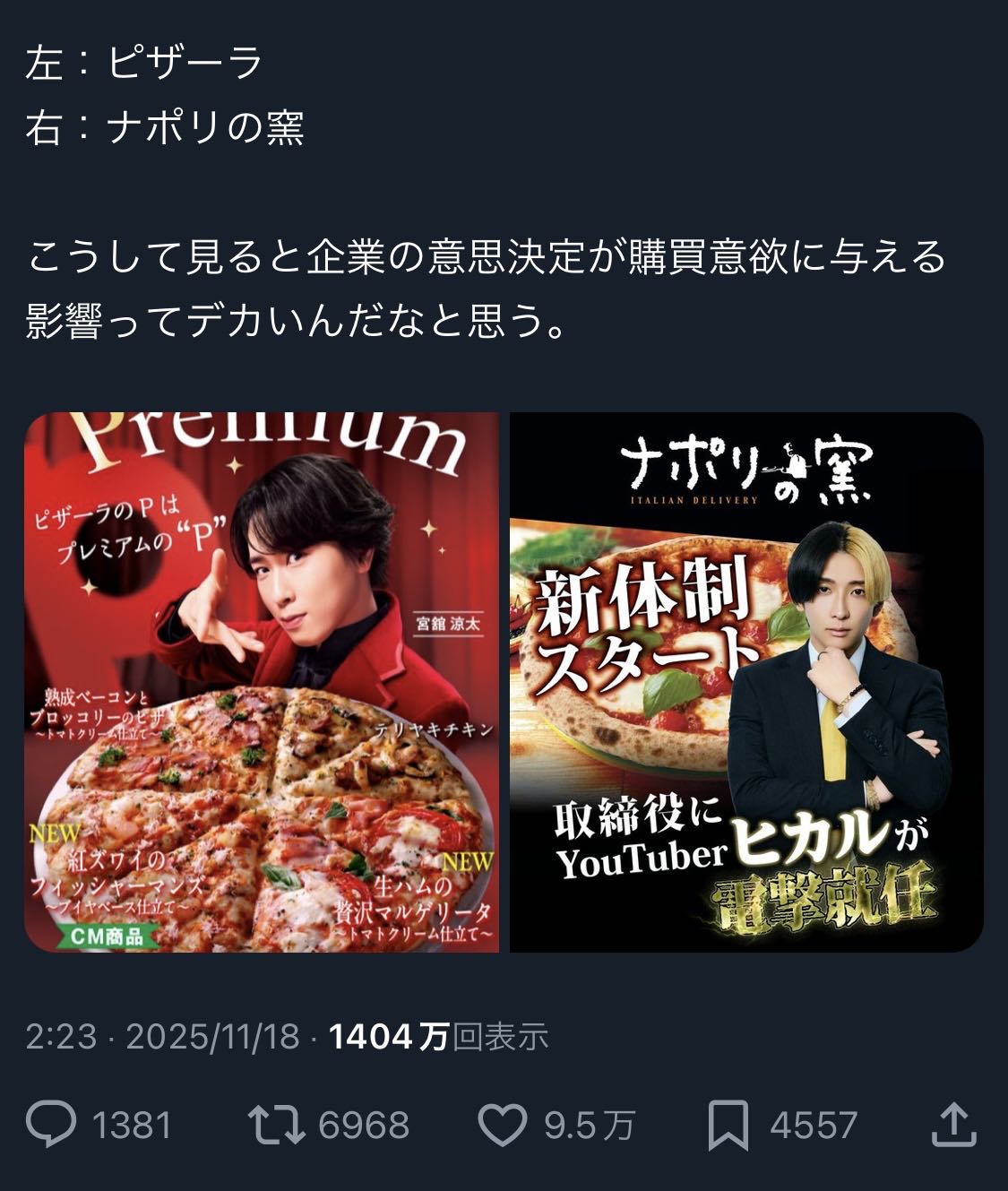Viewport: 1008px width, 1191px height.
Task: Repost this tweet
Action: tap(278, 1125)
